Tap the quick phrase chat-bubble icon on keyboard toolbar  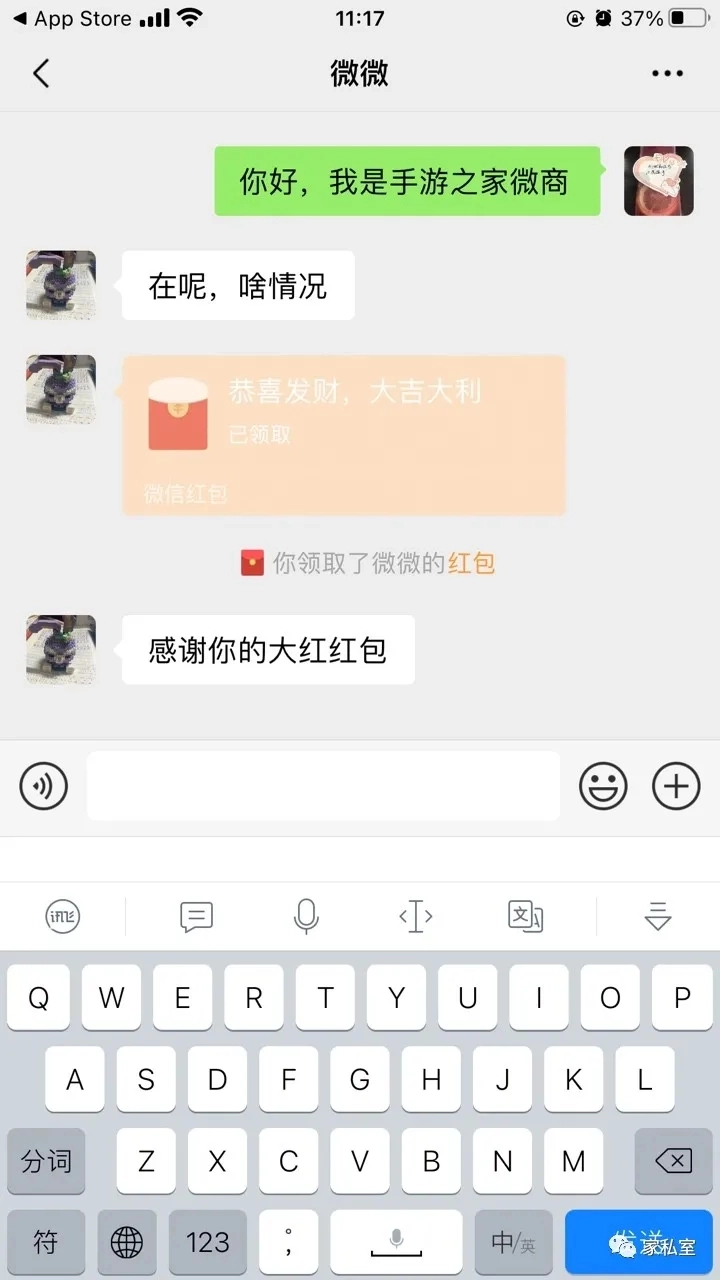coord(196,916)
